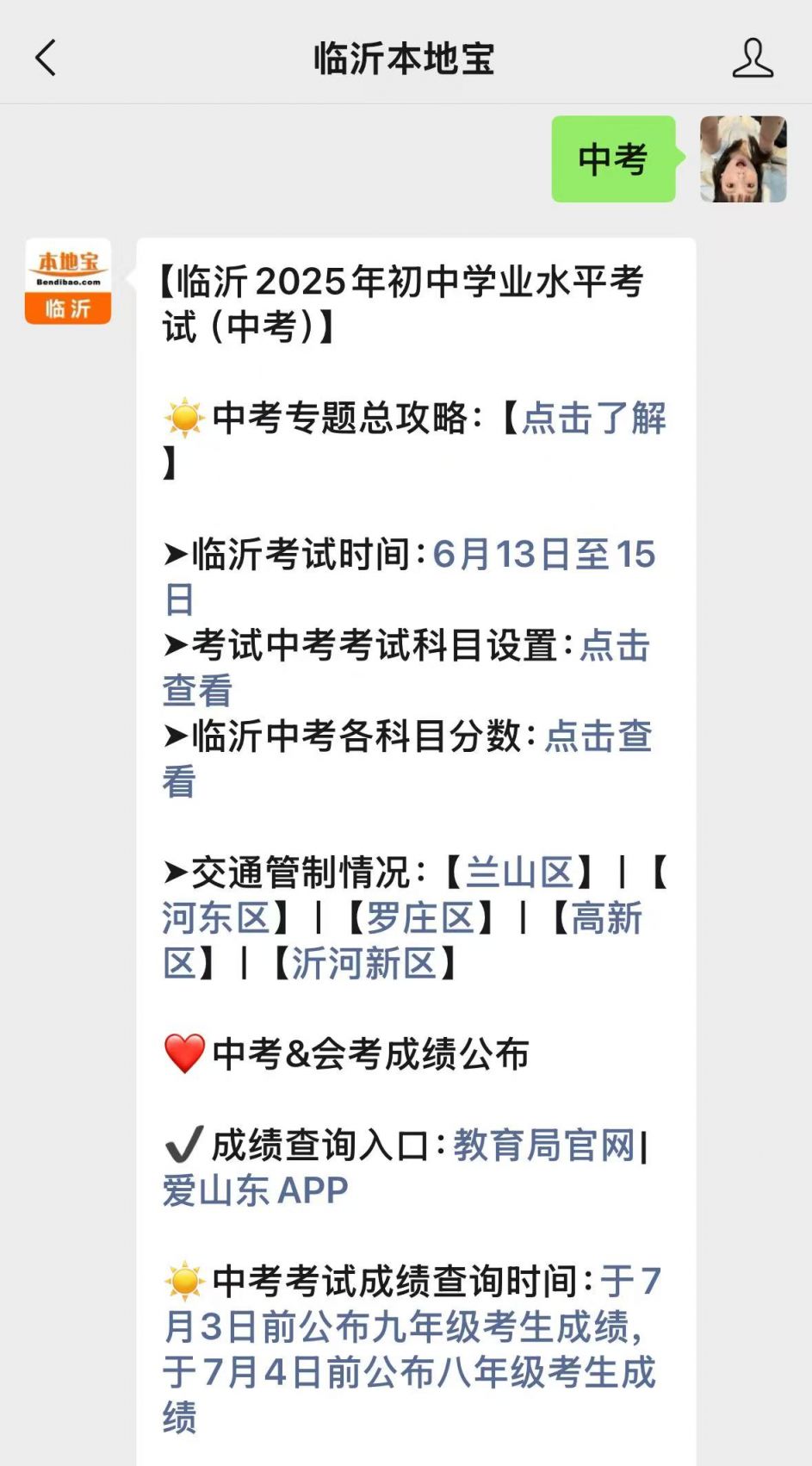Open 沂河新区 traffic control link
Image resolution: width=812 pixels, height=1466 pixels.
(x=364, y=964)
